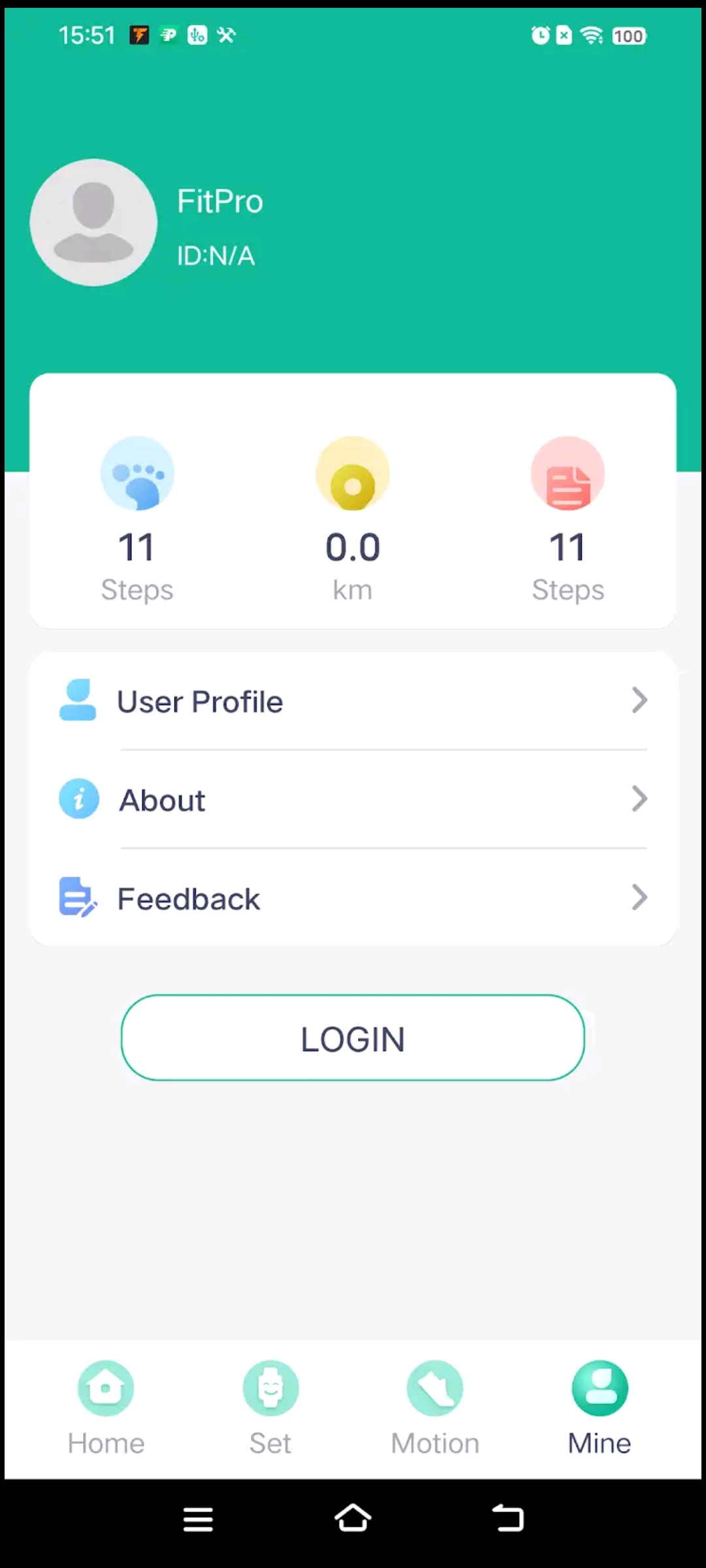Tap the LOGIN button
This screenshot has width=706, height=1568.
[x=353, y=1037]
